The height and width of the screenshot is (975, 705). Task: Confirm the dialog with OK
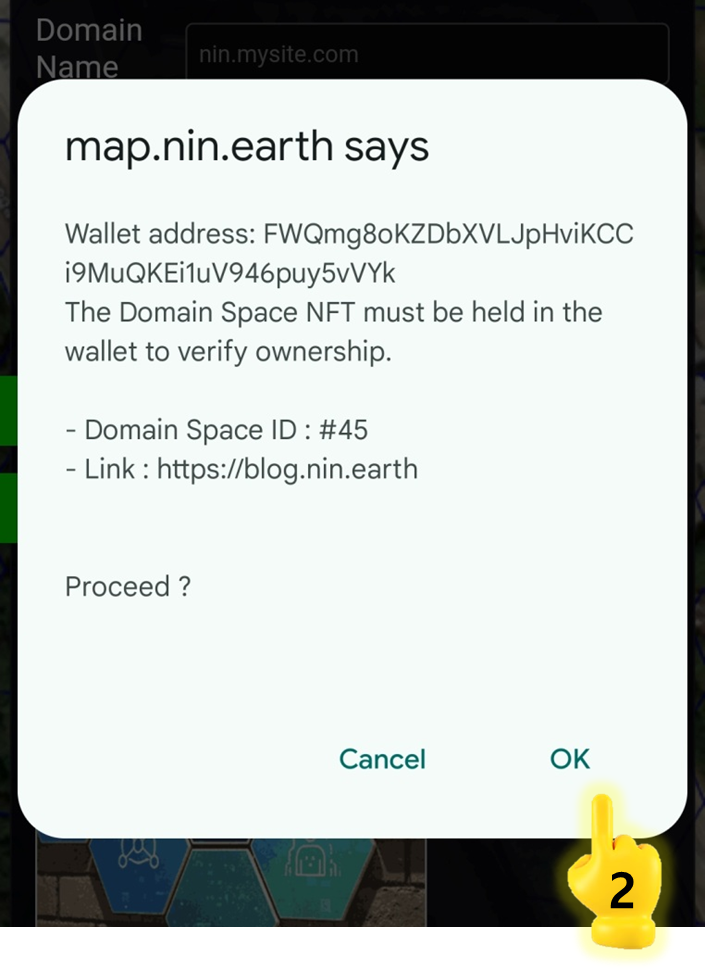[570, 759]
